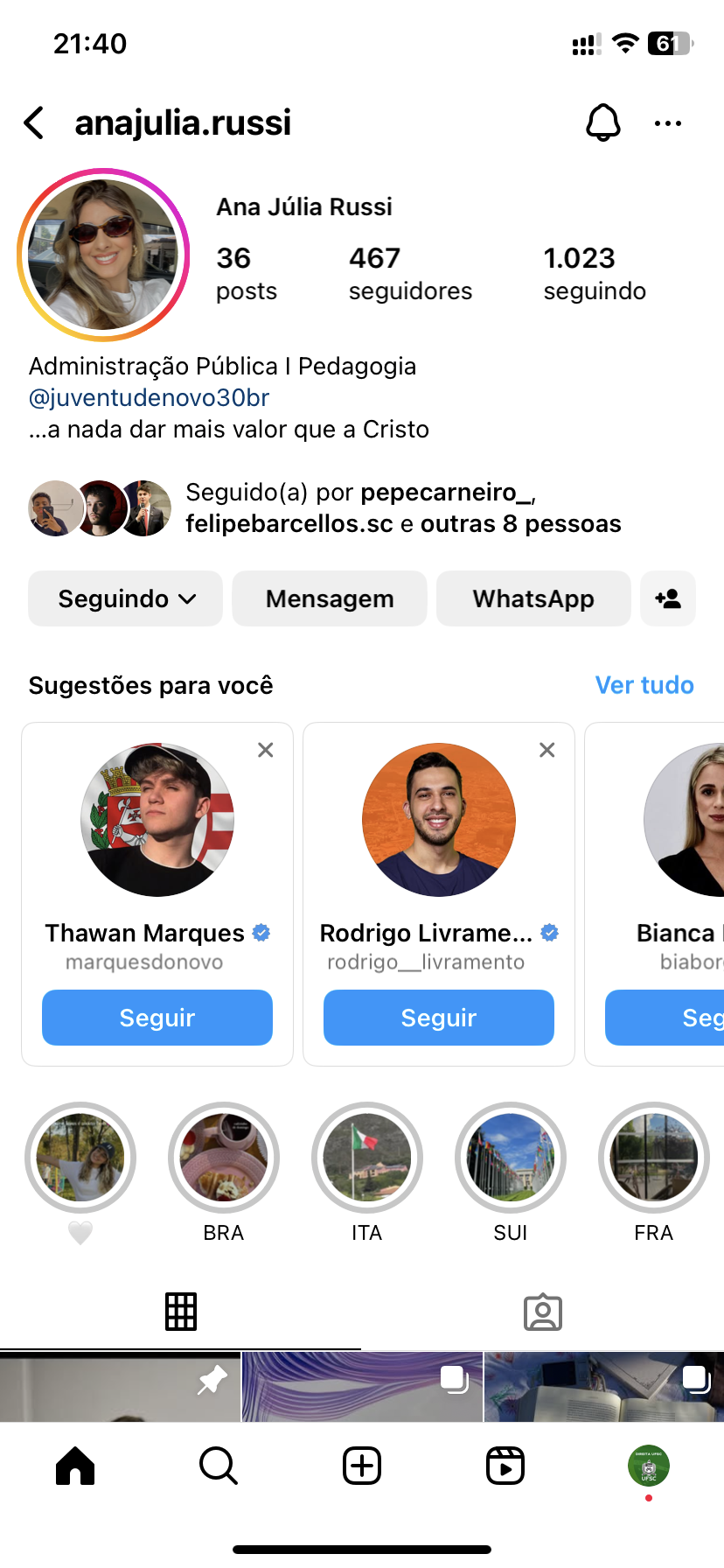Dismiss the Rodrigo Livramento suggestion
The height and width of the screenshot is (1568, 724).
click(x=547, y=750)
